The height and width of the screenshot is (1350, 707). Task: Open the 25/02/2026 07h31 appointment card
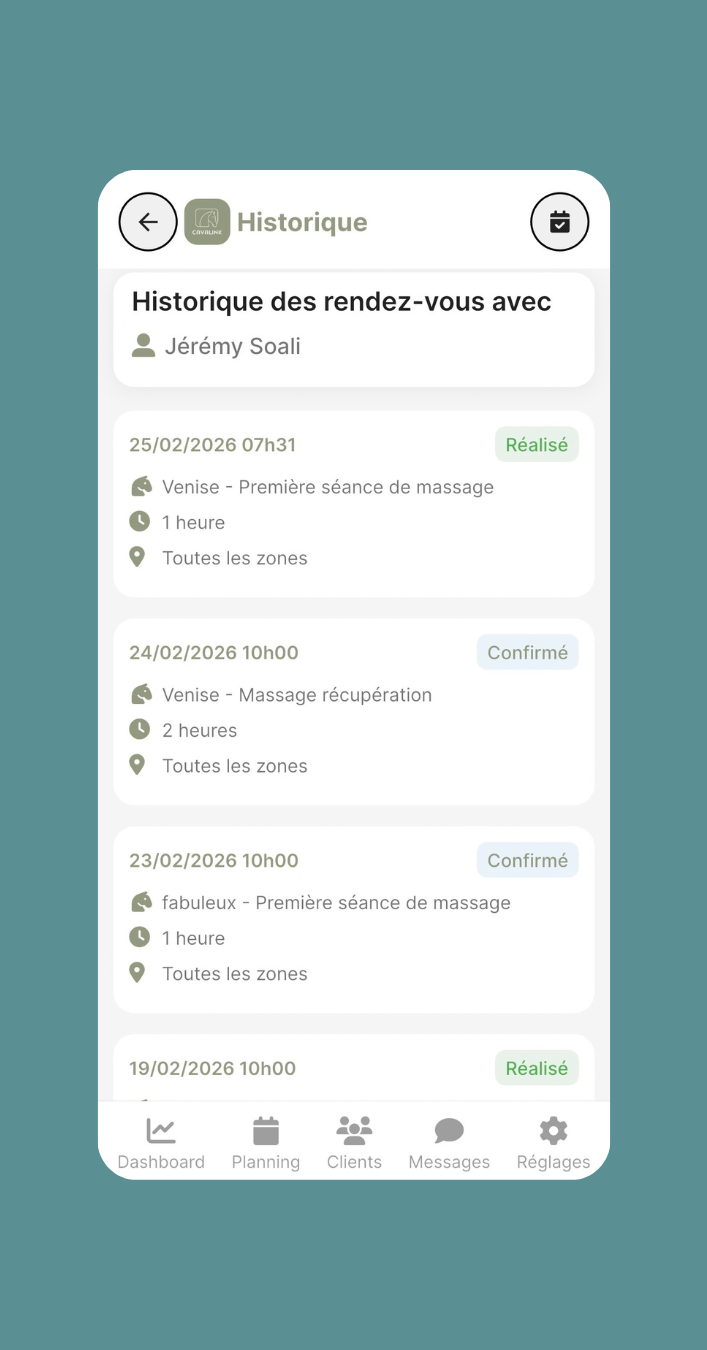[353, 503]
